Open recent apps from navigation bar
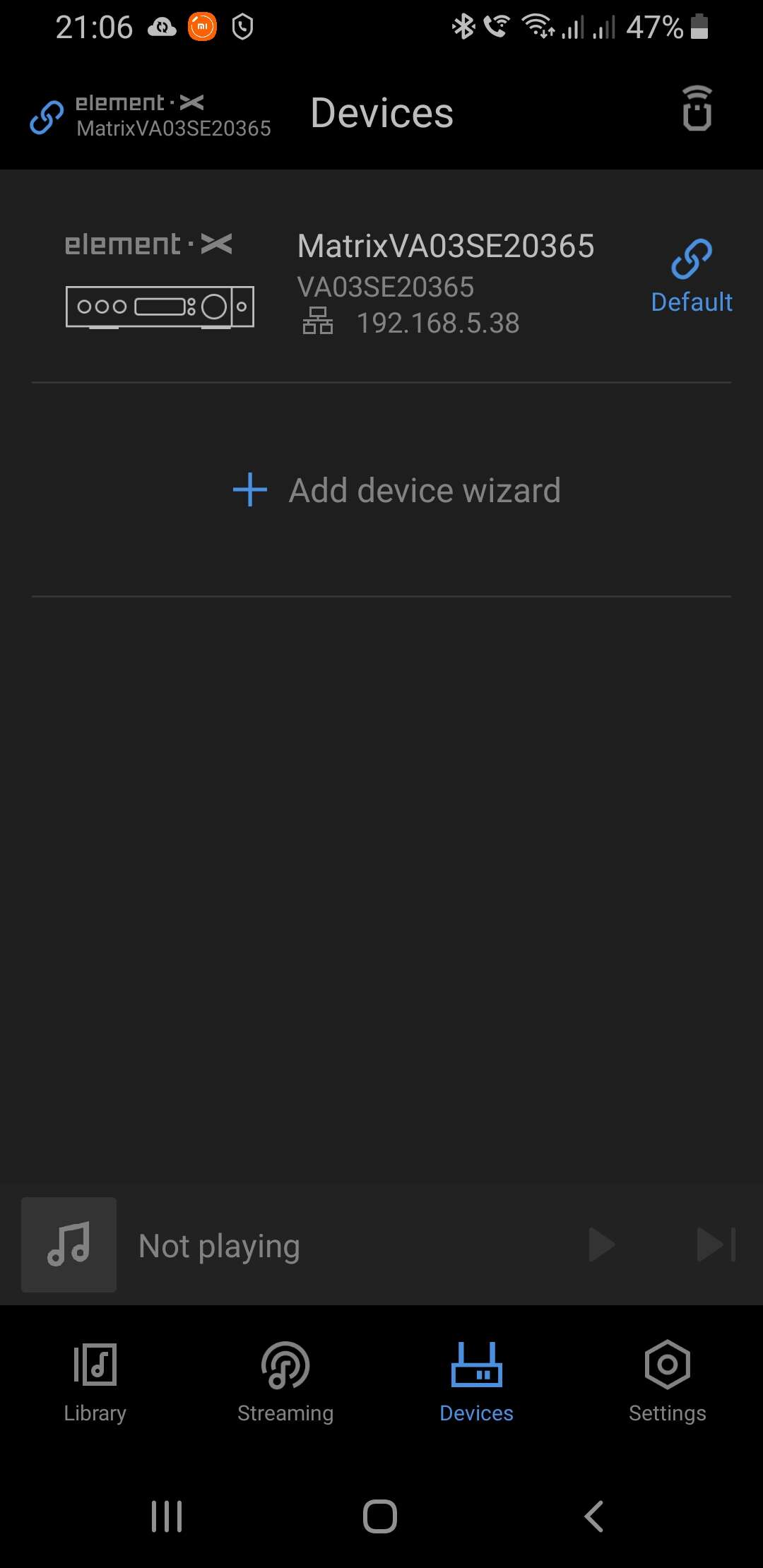Screen dimensions: 763x1568 point(167,1516)
